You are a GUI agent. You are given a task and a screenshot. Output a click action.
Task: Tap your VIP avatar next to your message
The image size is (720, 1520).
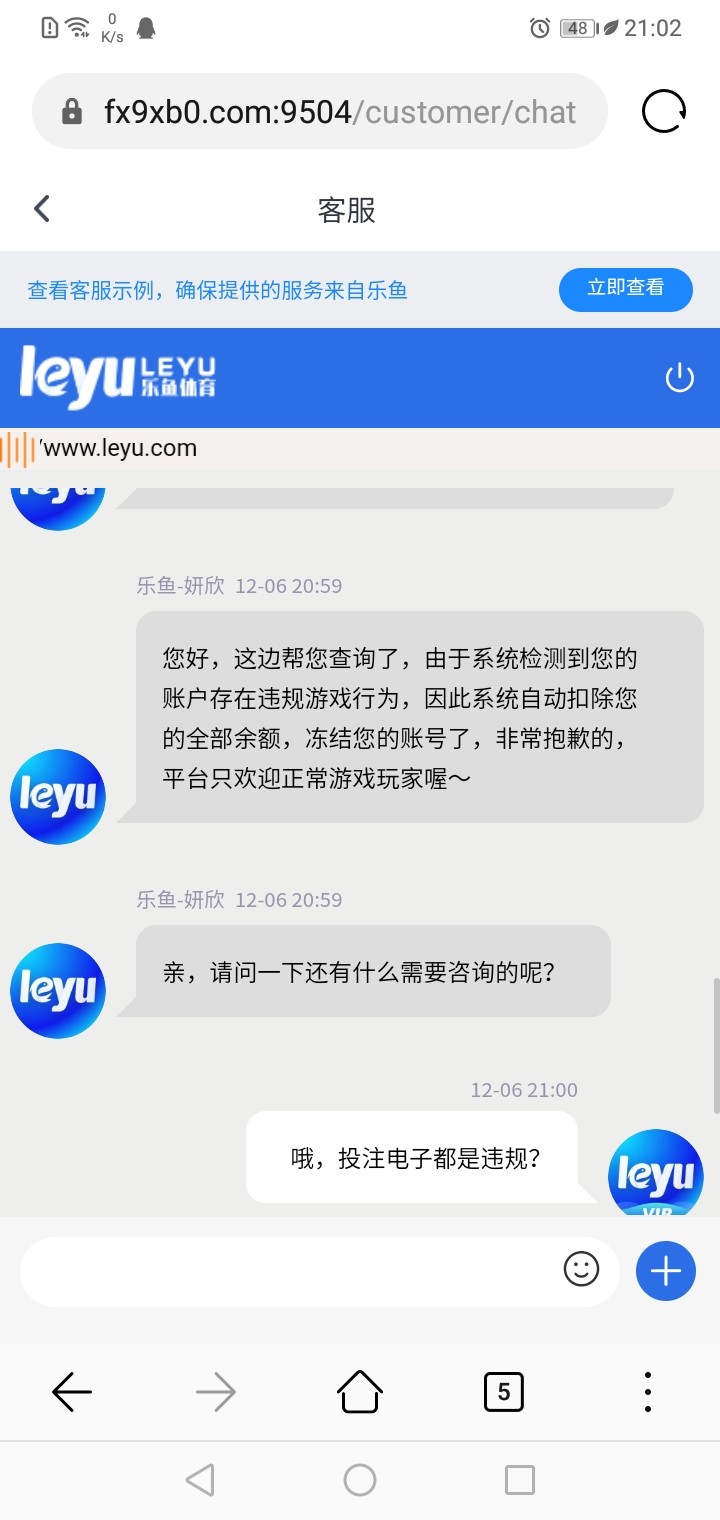point(655,1173)
